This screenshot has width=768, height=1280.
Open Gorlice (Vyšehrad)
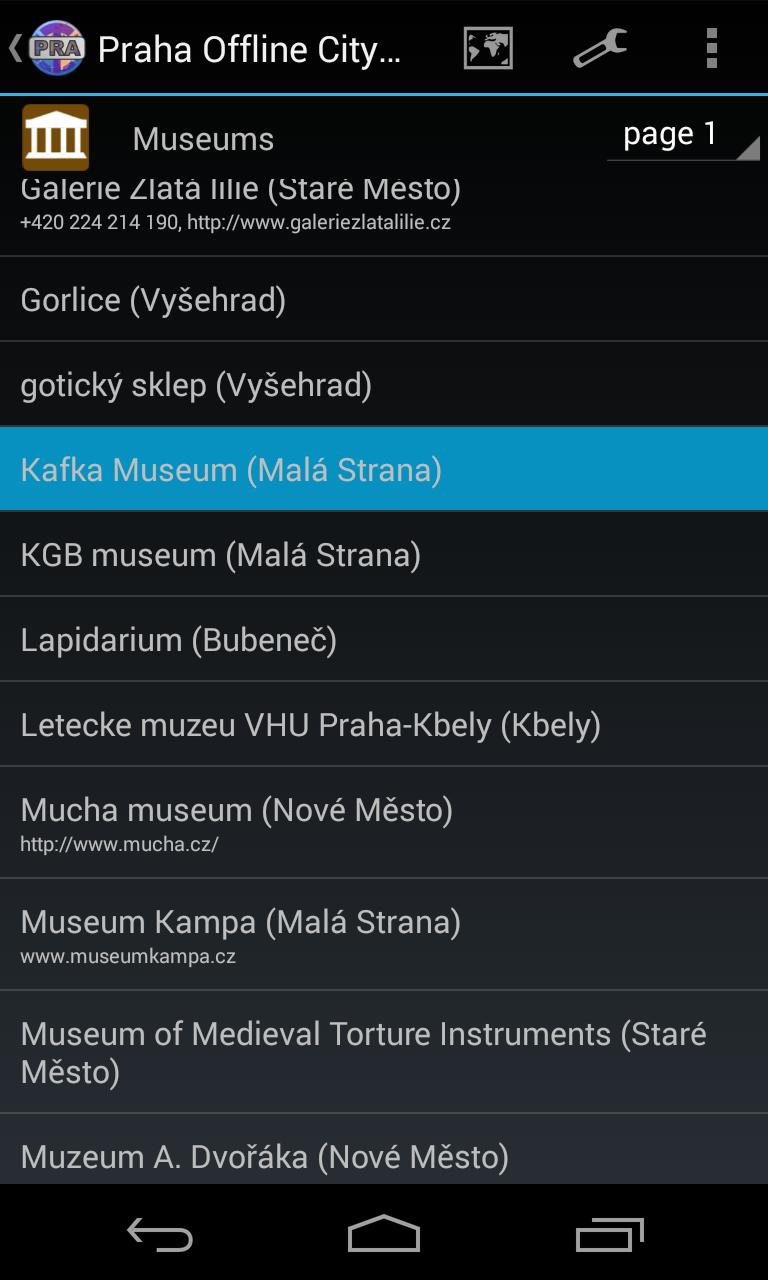click(x=384, y=300)
